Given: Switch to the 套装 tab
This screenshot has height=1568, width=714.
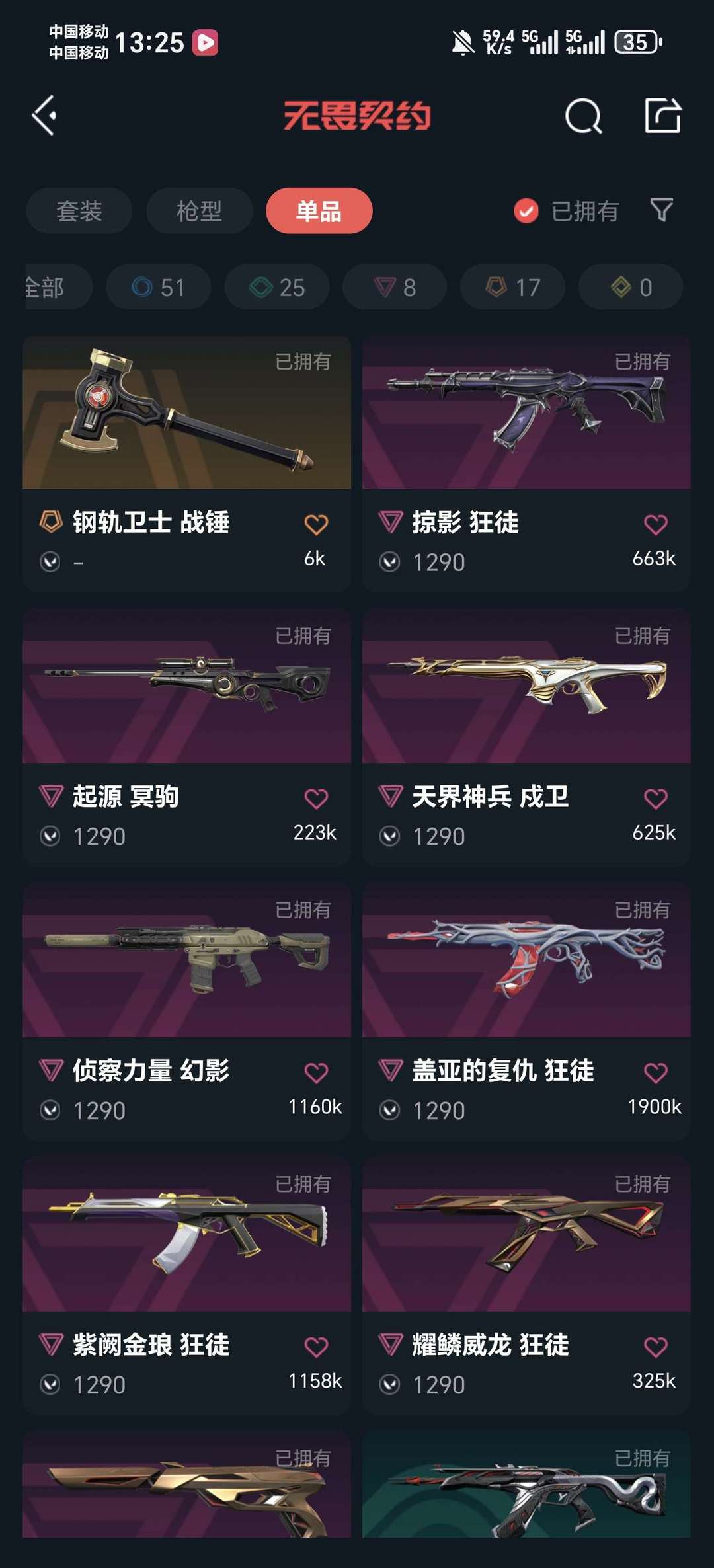Looking at the screenshot, I should 79,210.
